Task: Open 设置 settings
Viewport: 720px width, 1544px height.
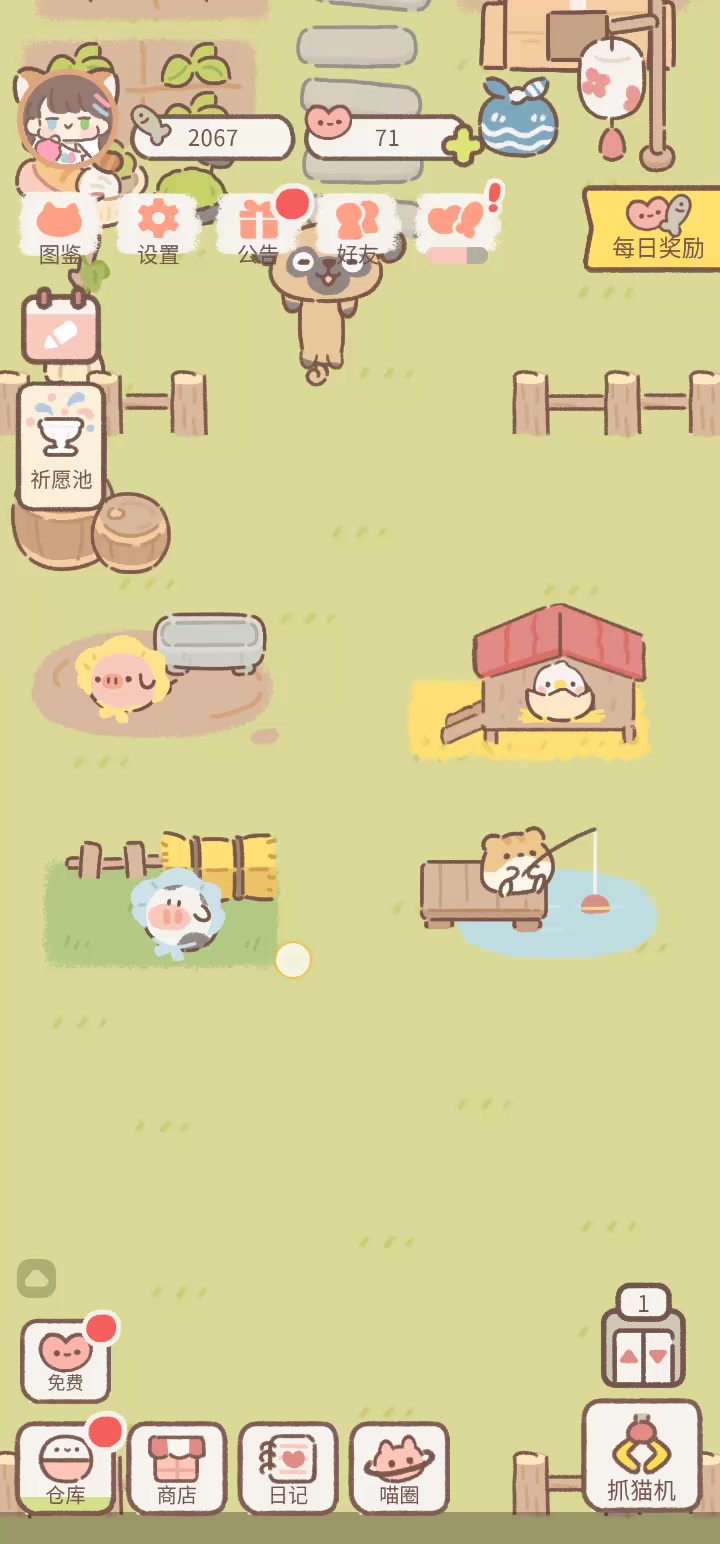Action: (158, 229)
